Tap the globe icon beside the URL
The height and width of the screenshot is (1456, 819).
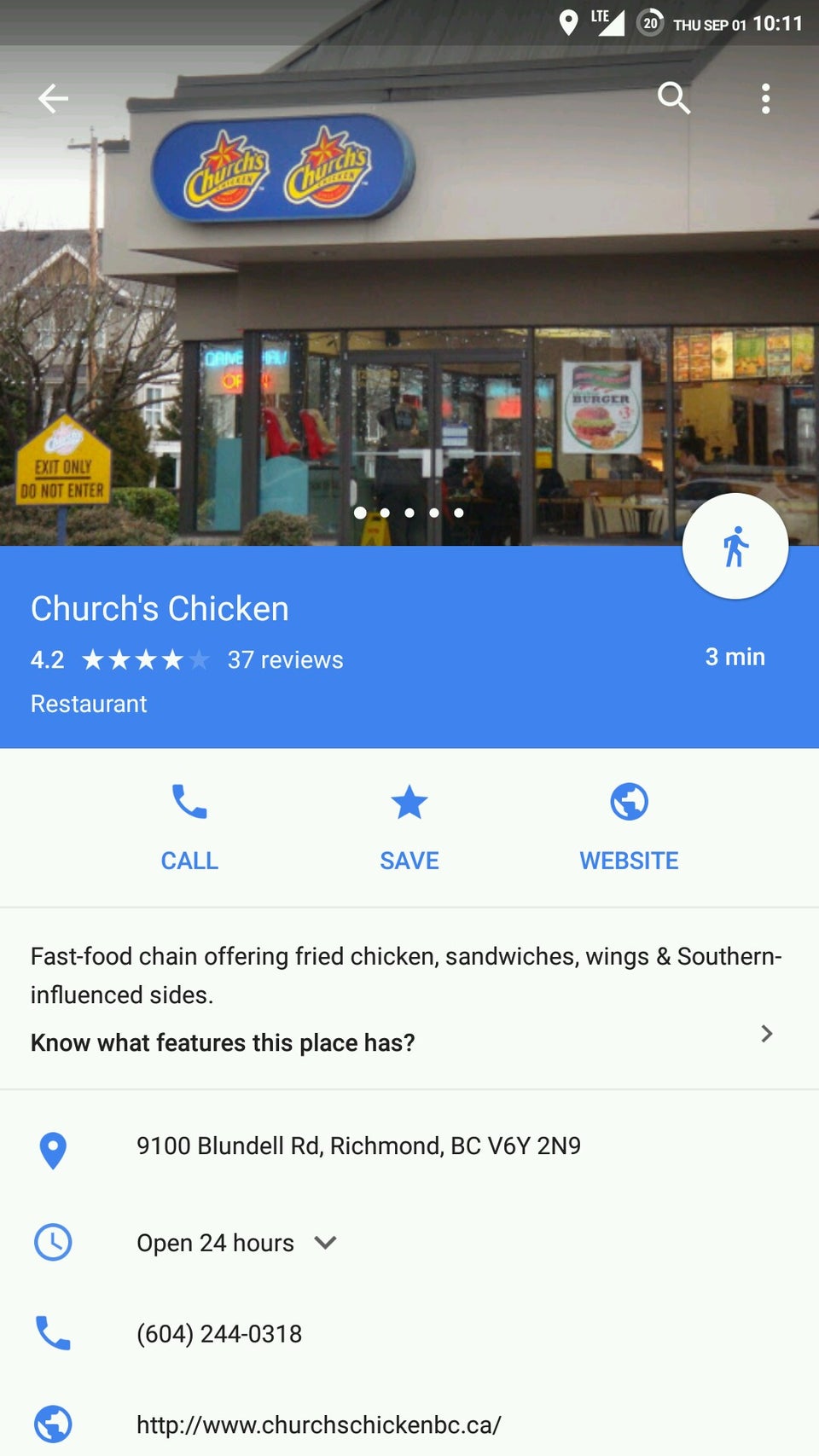click(53, 1424)
